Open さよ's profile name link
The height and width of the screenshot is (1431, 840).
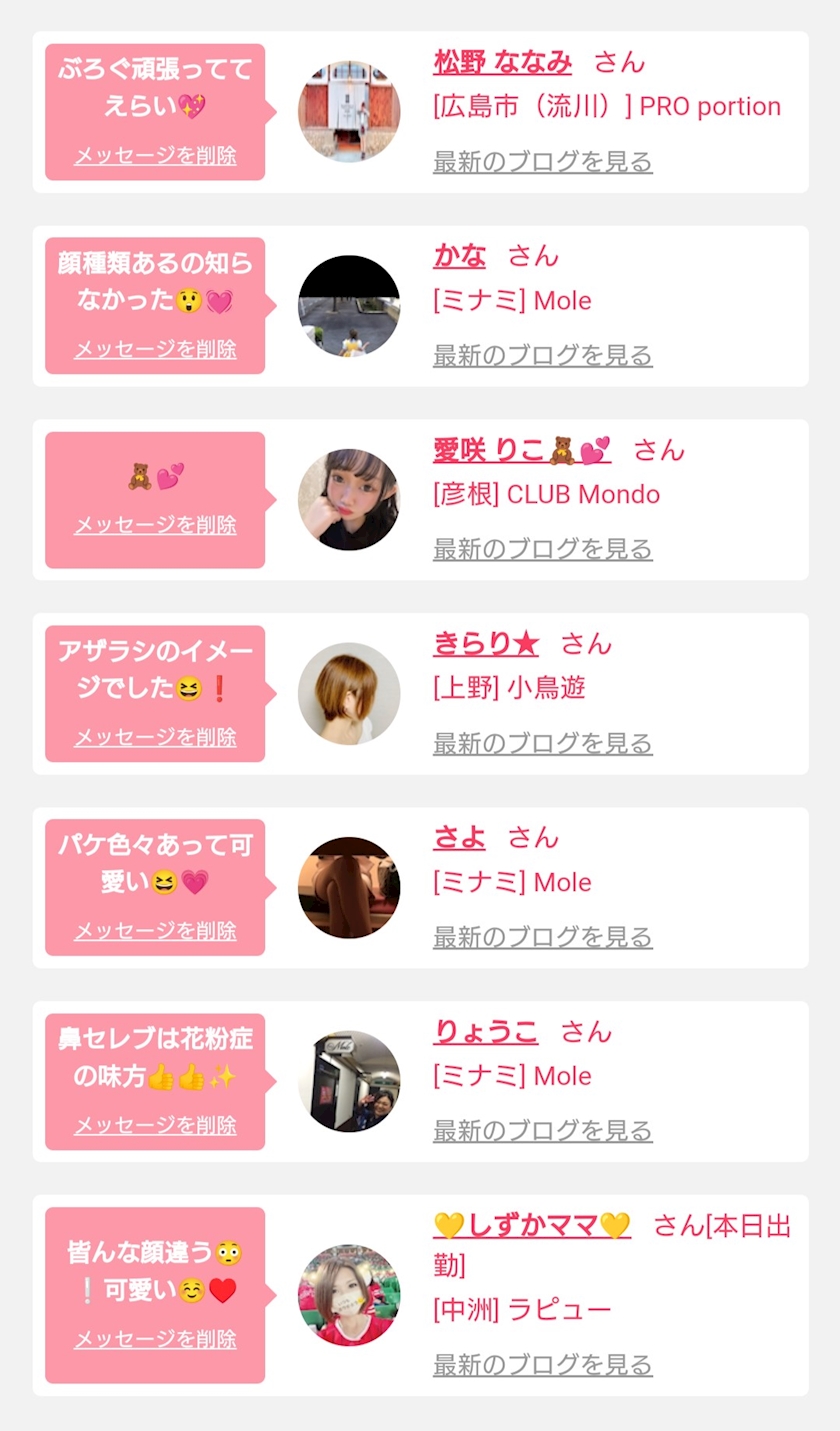459,838
